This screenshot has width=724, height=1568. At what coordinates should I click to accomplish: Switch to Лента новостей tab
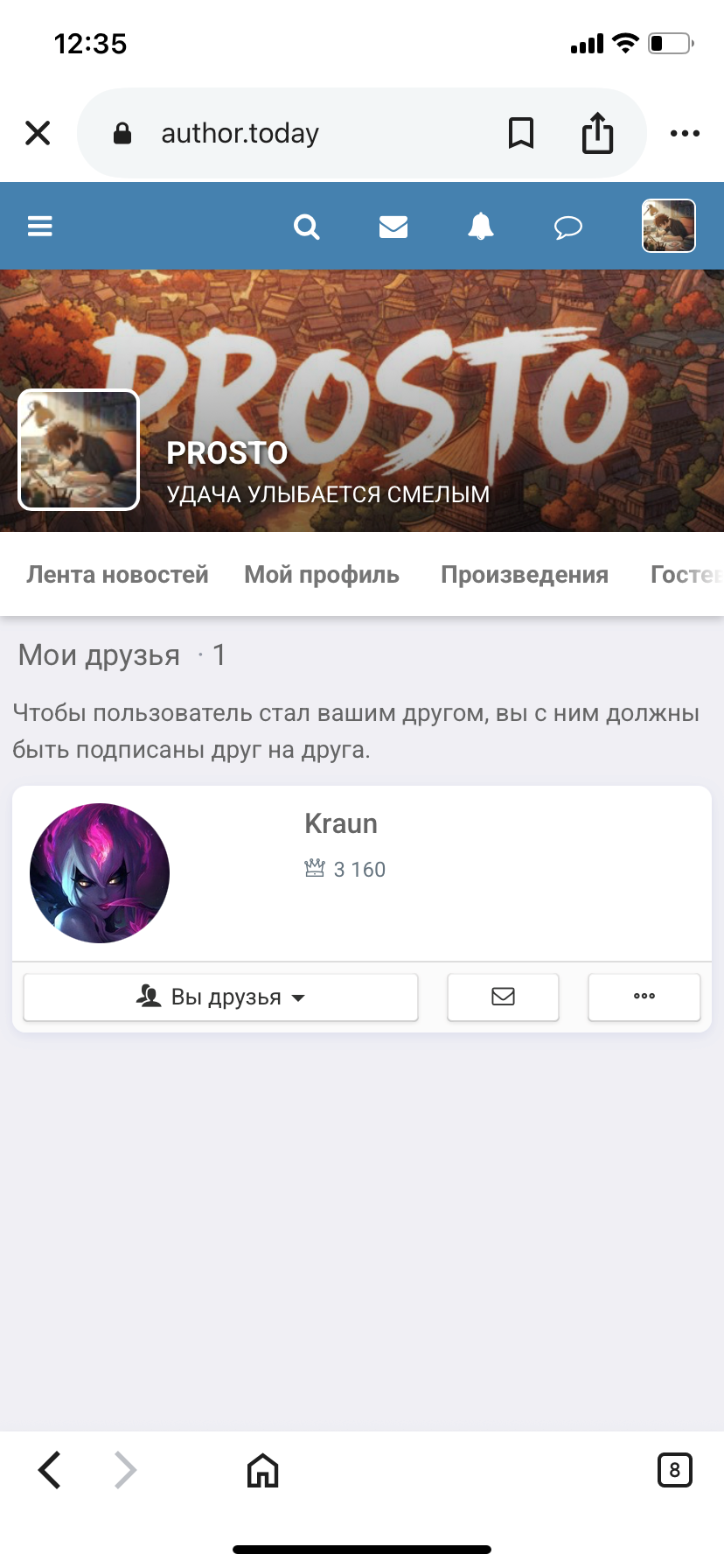click(117, 575)
